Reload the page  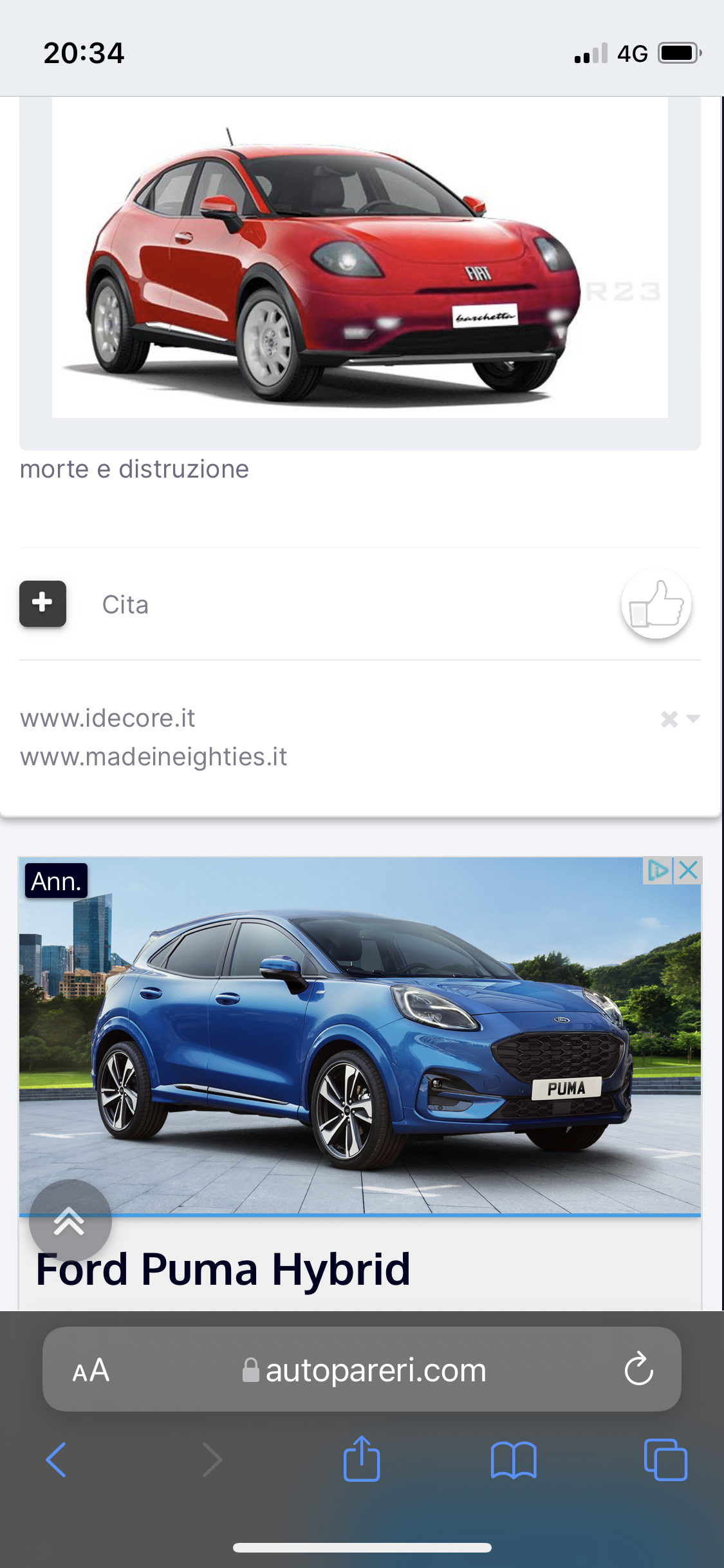point(638,1369)
